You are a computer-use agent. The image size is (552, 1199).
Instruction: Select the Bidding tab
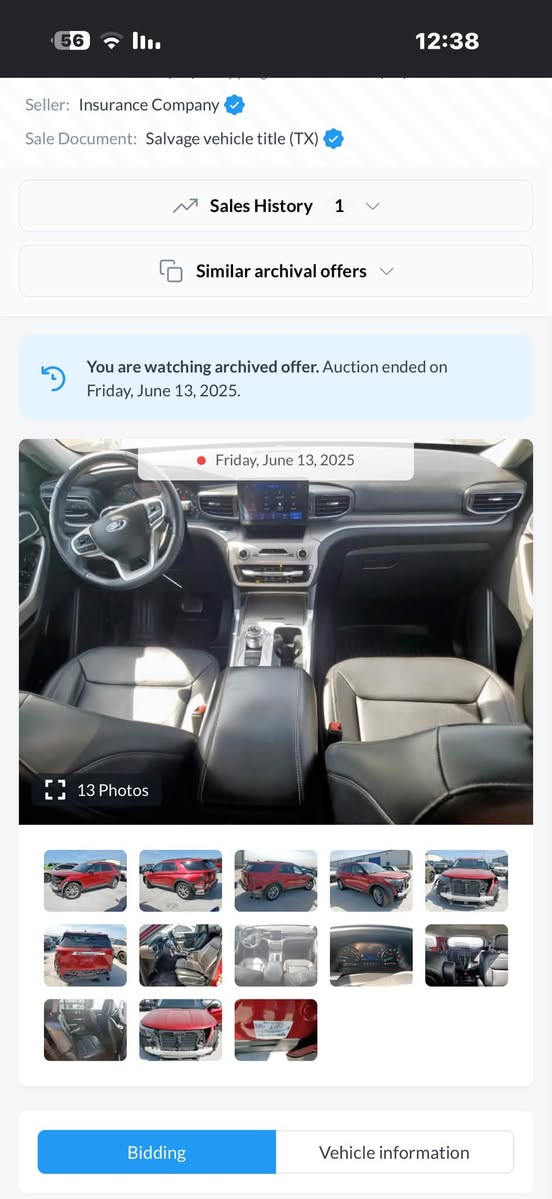pos(157,1152)
